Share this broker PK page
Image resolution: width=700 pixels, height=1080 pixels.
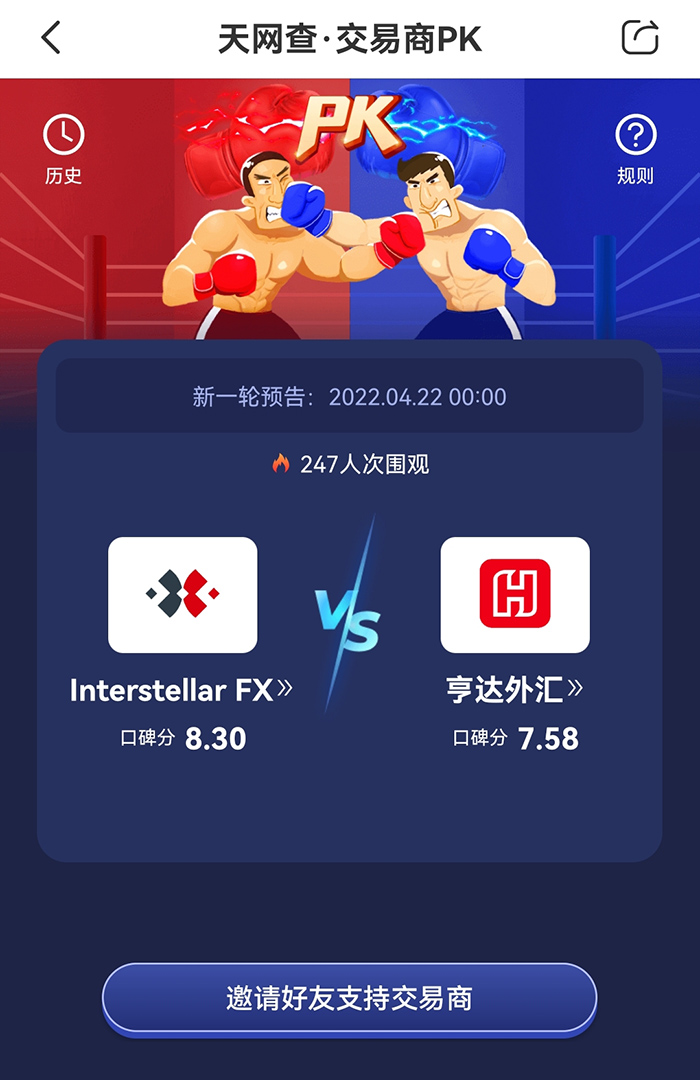pyautogui.click(x=640, y=38)
